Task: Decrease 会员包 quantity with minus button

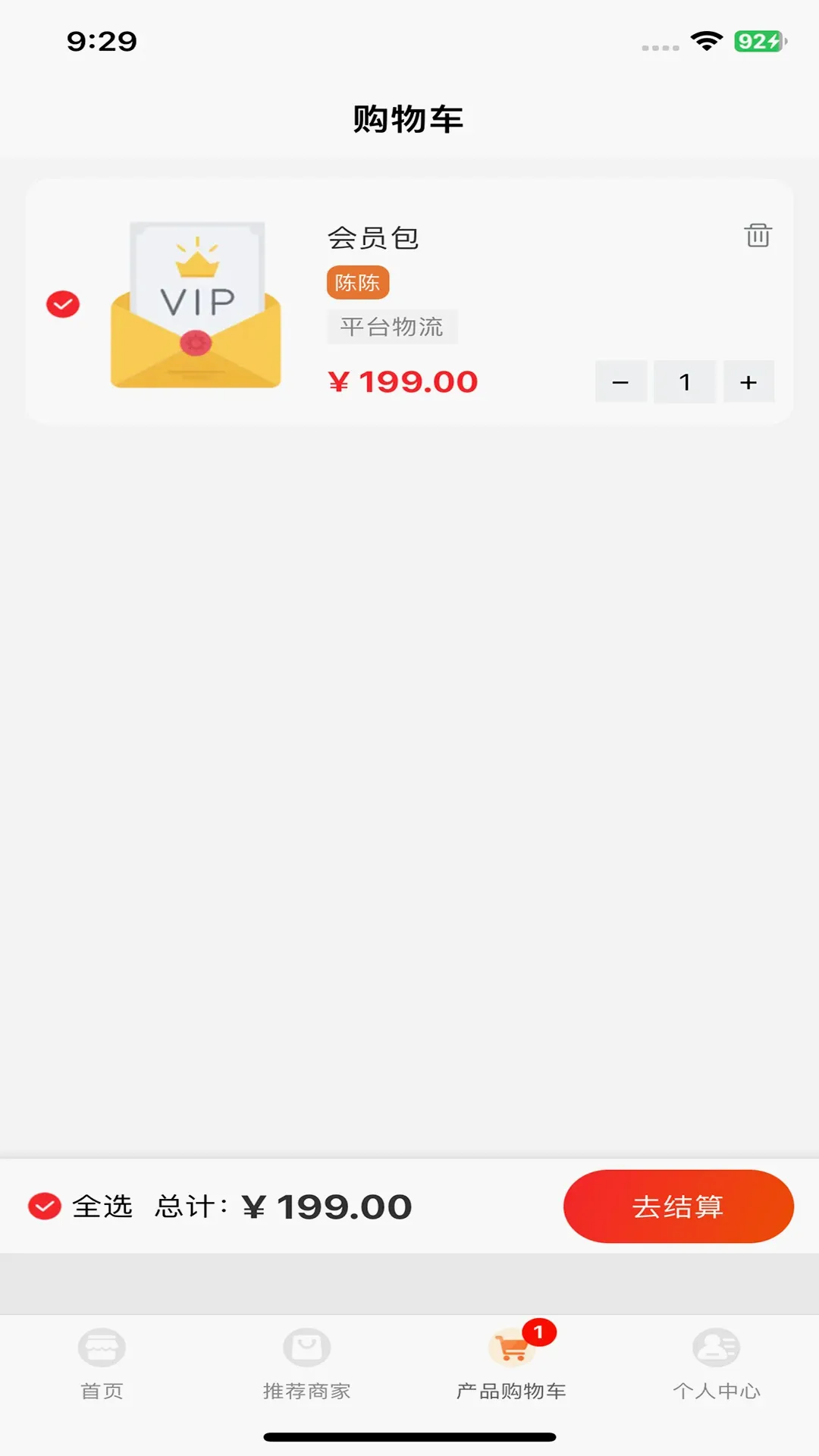Action: coord(620,382)
